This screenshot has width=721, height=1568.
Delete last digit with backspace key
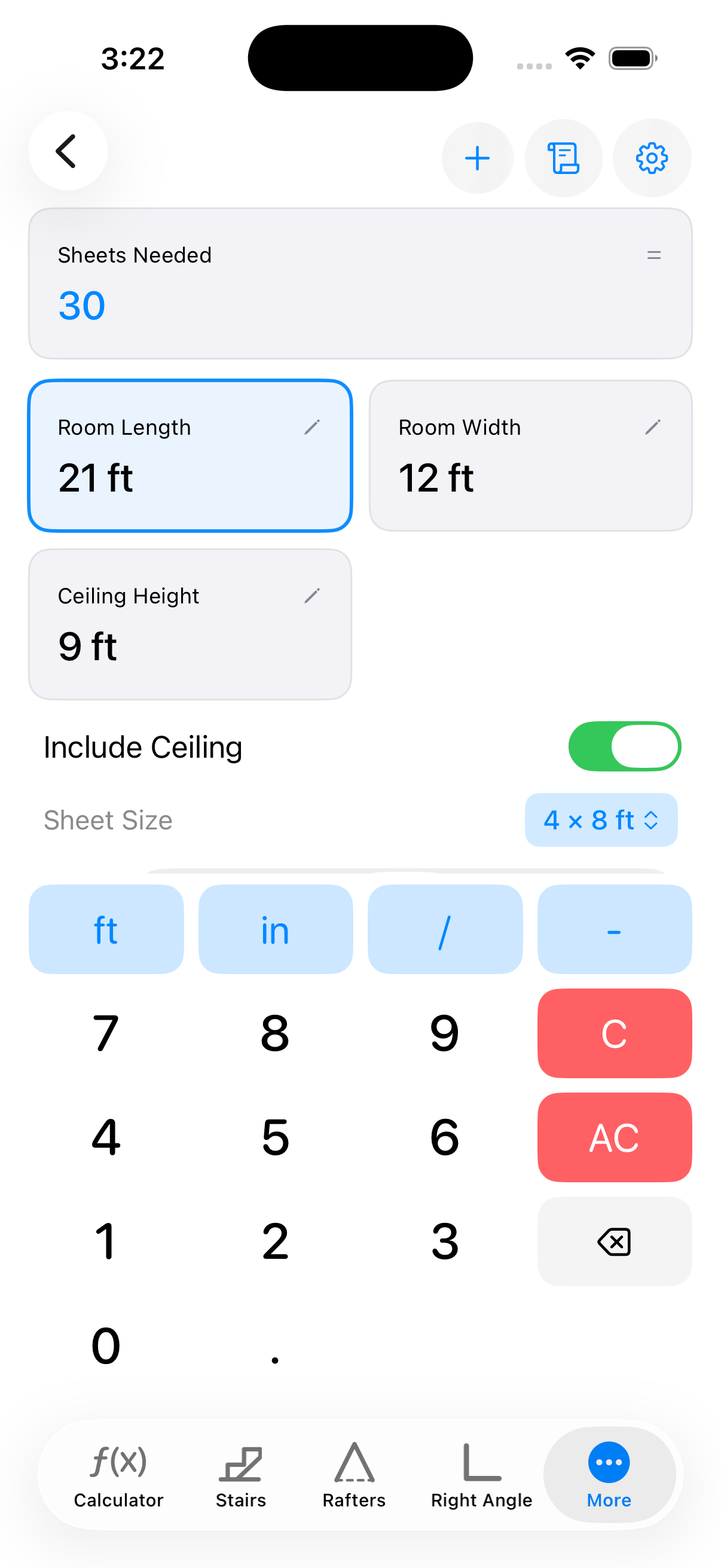point(614,1241)
